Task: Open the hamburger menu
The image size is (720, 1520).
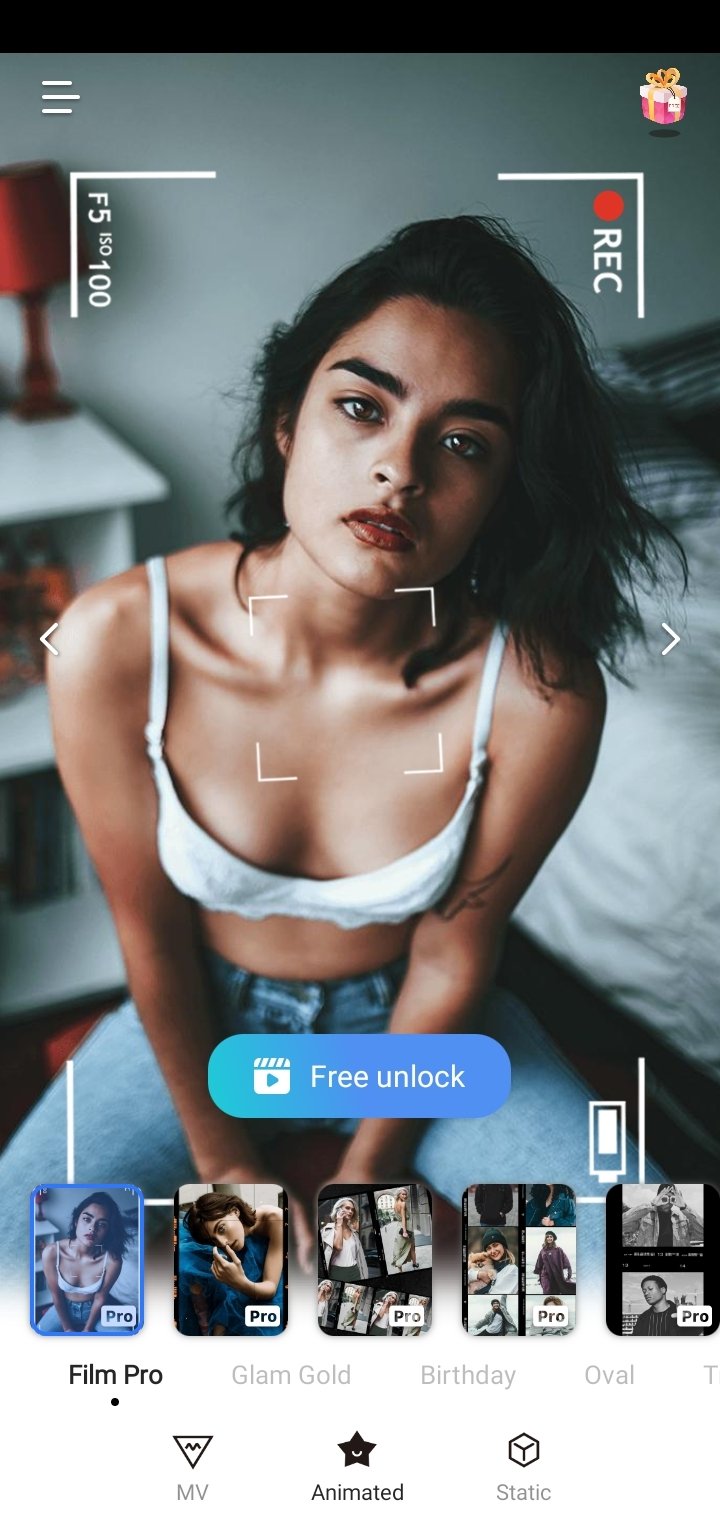Action: click(x=60, y=97)
